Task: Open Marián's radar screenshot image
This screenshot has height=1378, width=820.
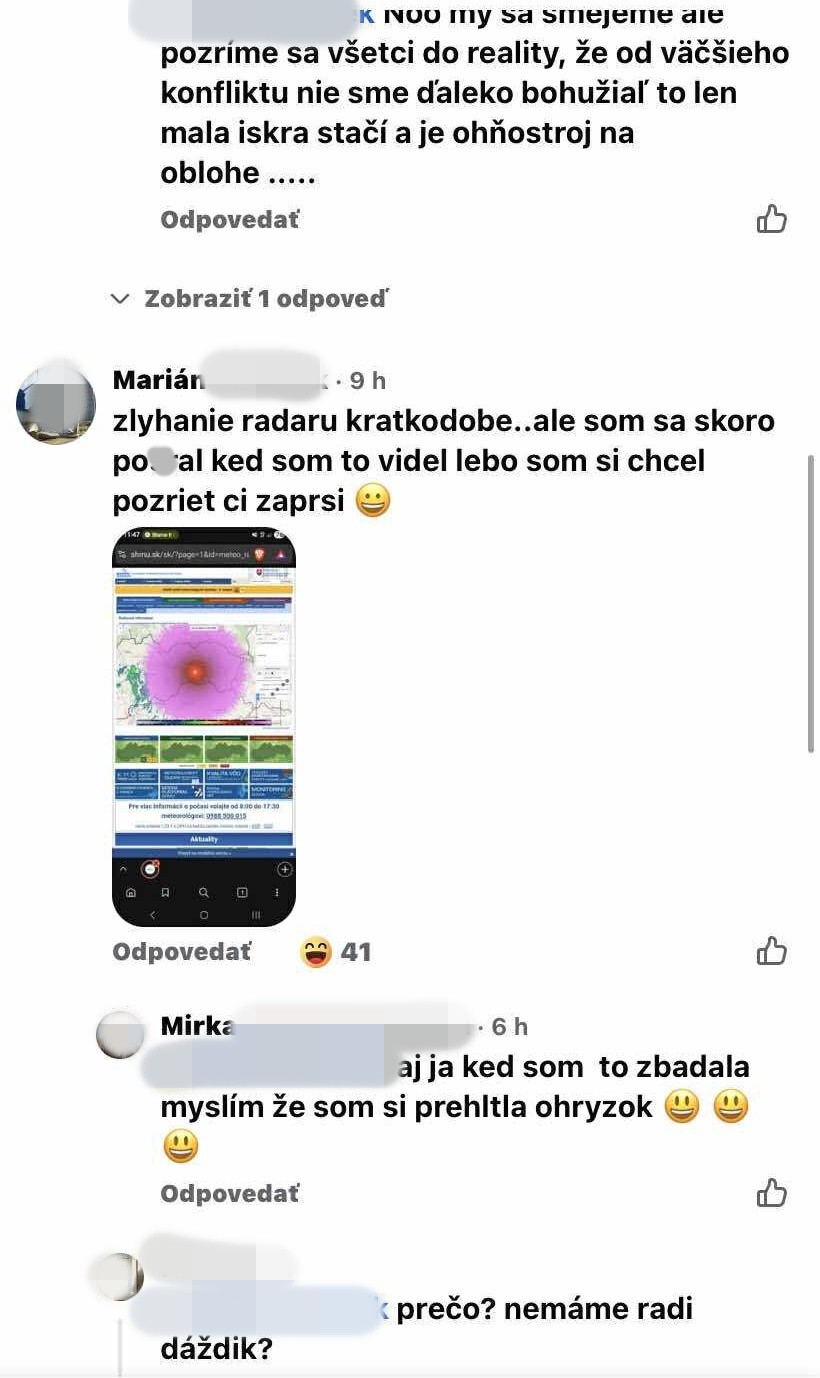Action: (204, 727)
